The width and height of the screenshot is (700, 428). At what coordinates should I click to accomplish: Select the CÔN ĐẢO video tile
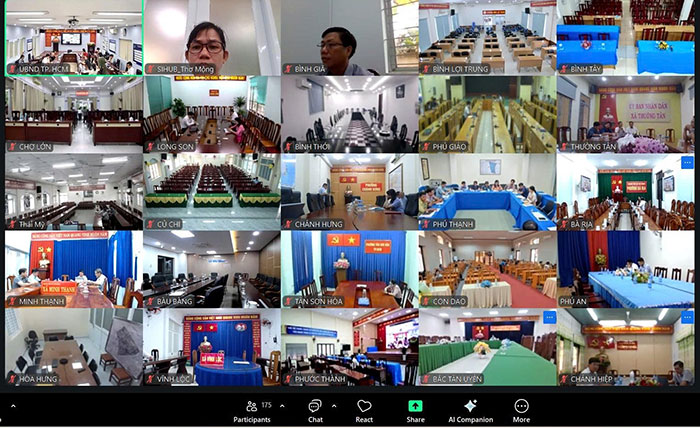(487, 269)
